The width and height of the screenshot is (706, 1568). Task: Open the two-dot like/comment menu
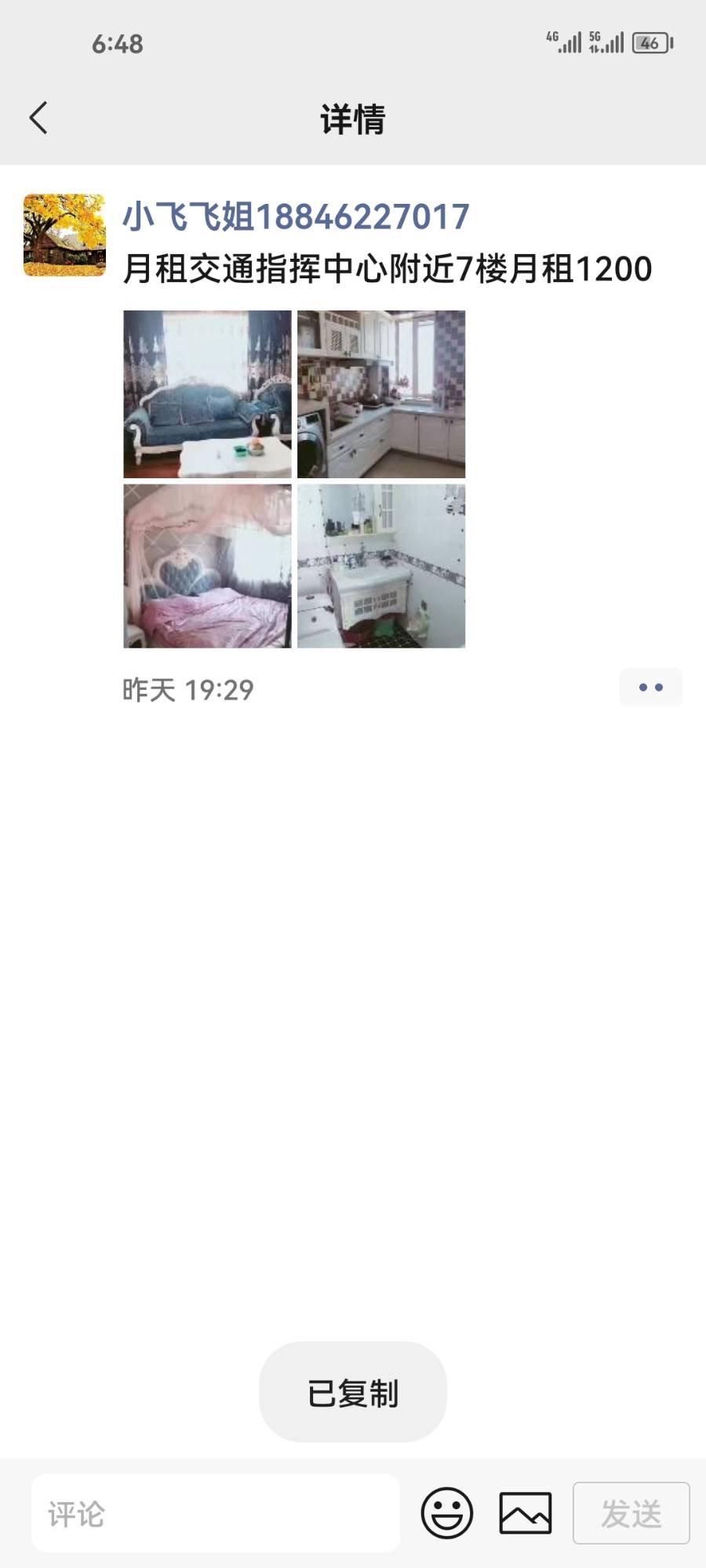650,688
